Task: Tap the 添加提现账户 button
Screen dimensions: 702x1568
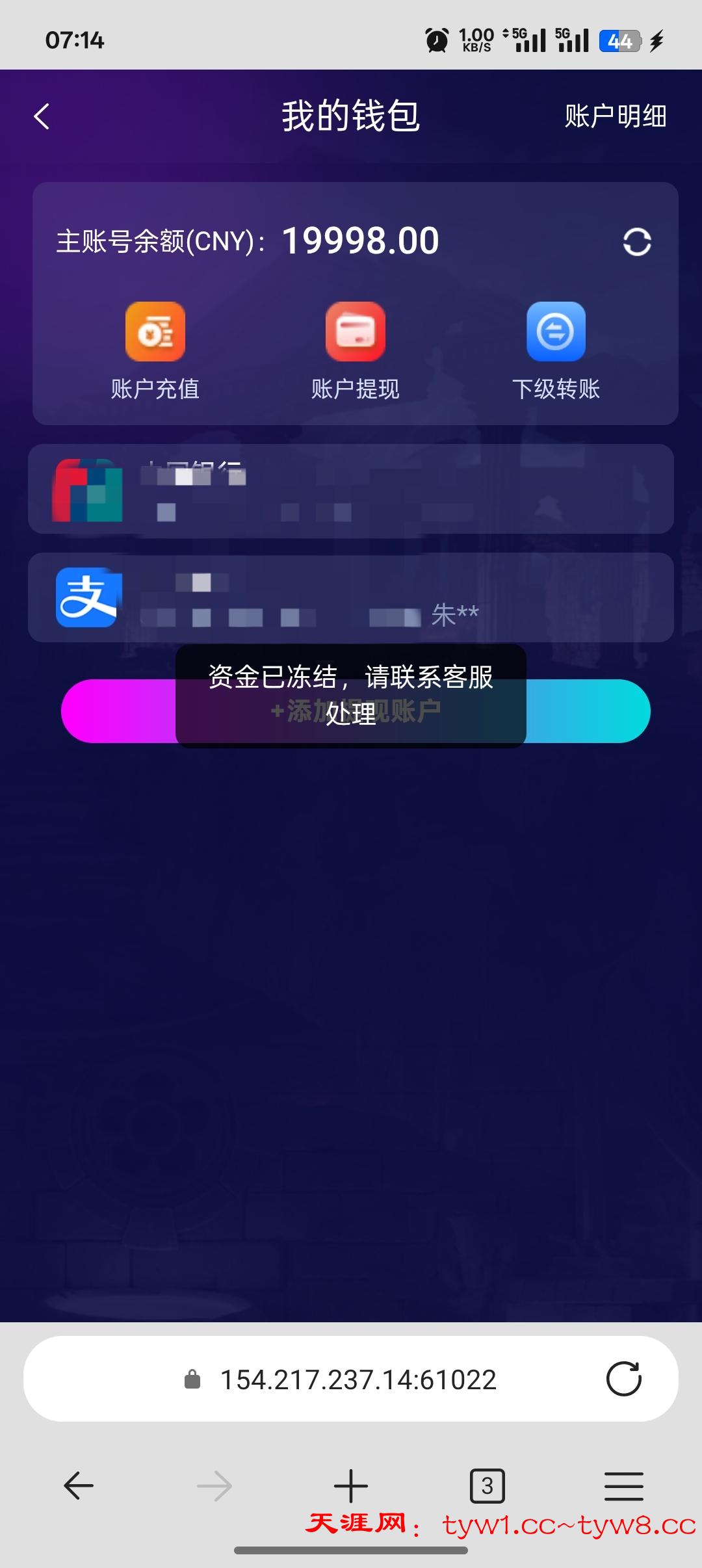Action: [585, 711]
